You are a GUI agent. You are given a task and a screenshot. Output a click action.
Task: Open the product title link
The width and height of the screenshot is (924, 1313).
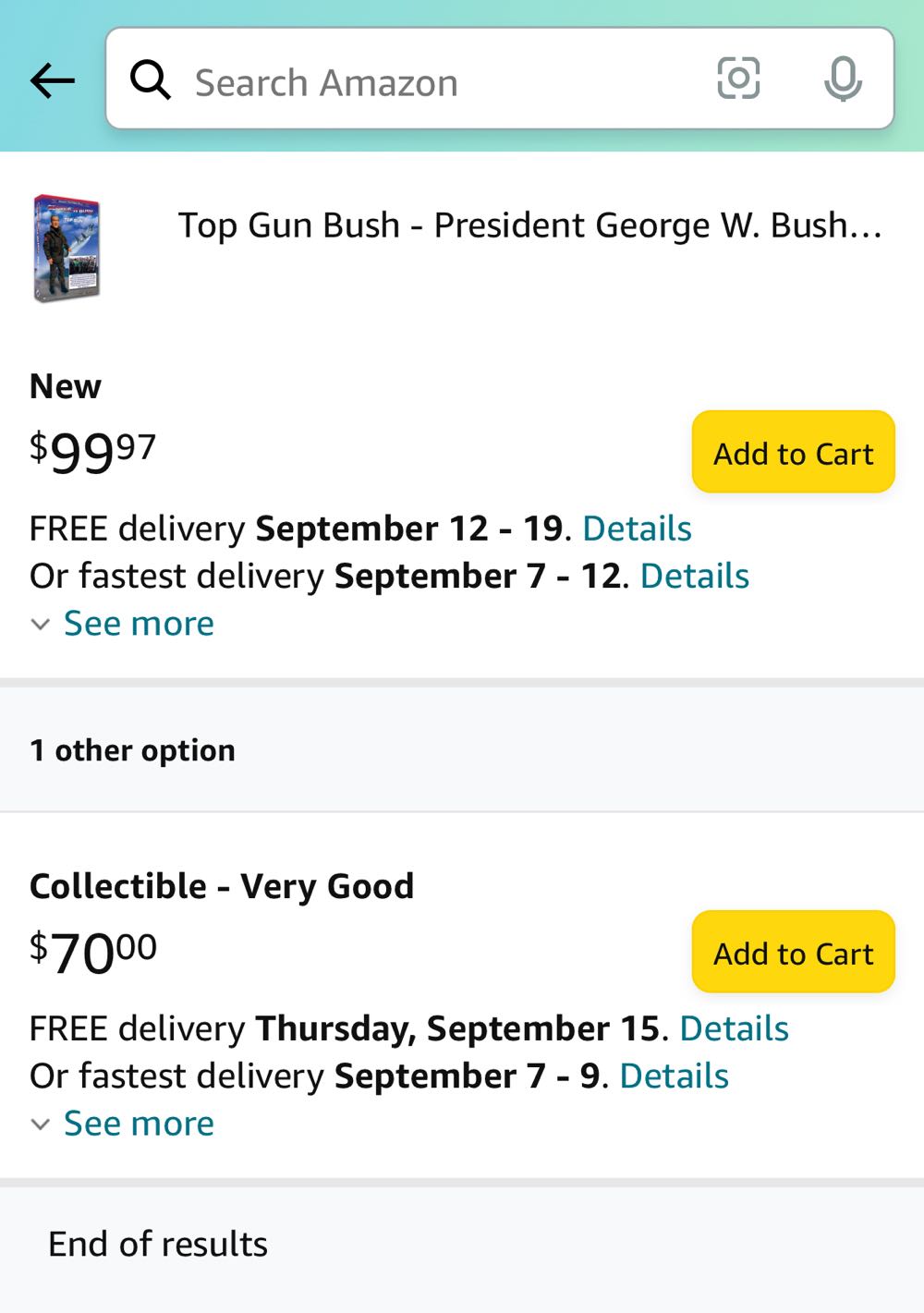click(x=531, y=225)
